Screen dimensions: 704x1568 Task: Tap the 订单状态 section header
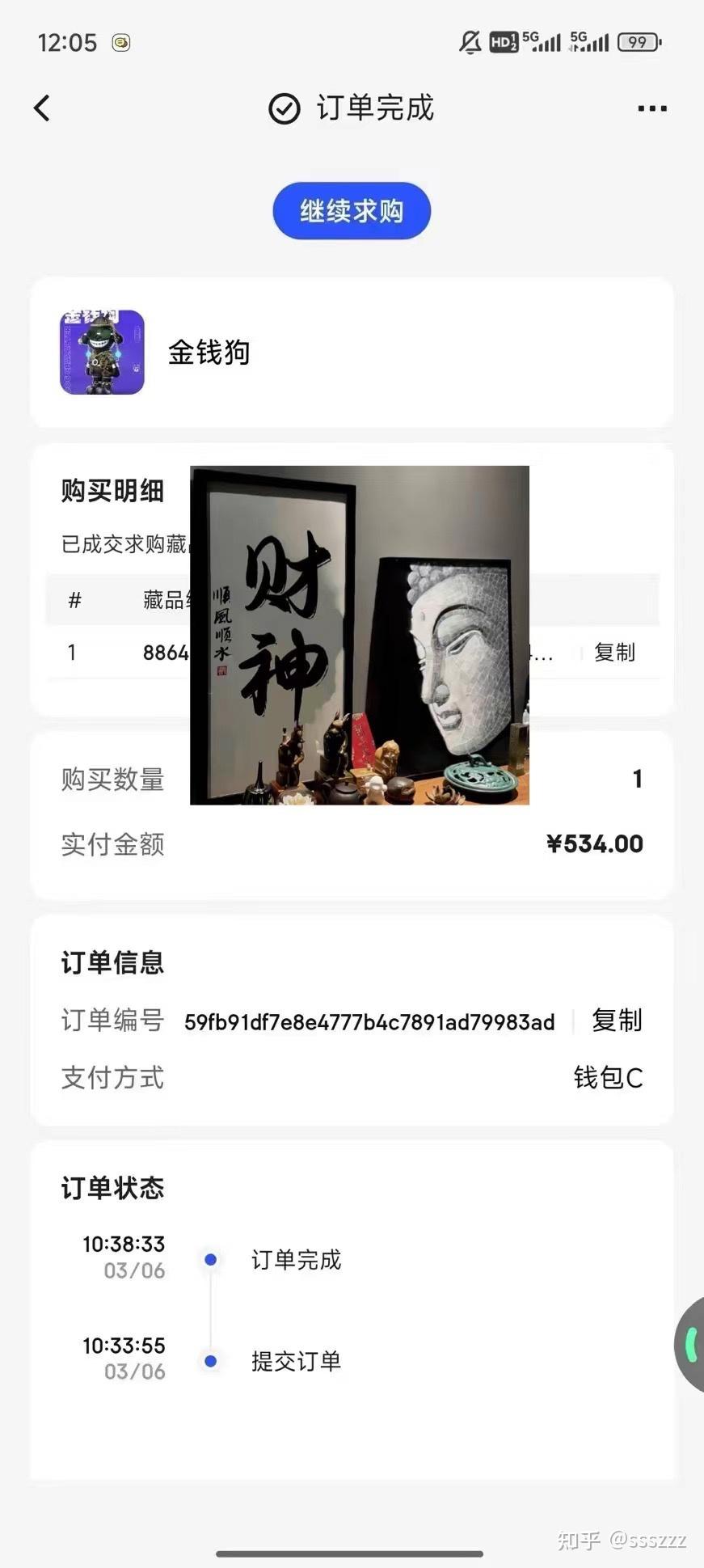113,1188
